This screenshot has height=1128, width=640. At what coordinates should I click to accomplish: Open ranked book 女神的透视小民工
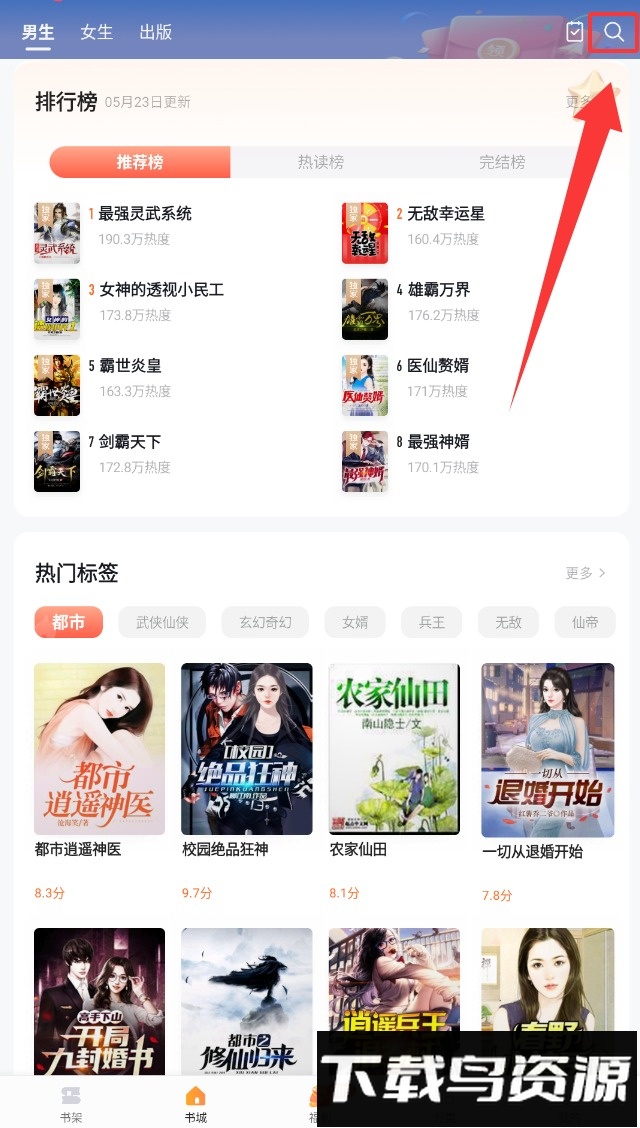tap(160, 290)
